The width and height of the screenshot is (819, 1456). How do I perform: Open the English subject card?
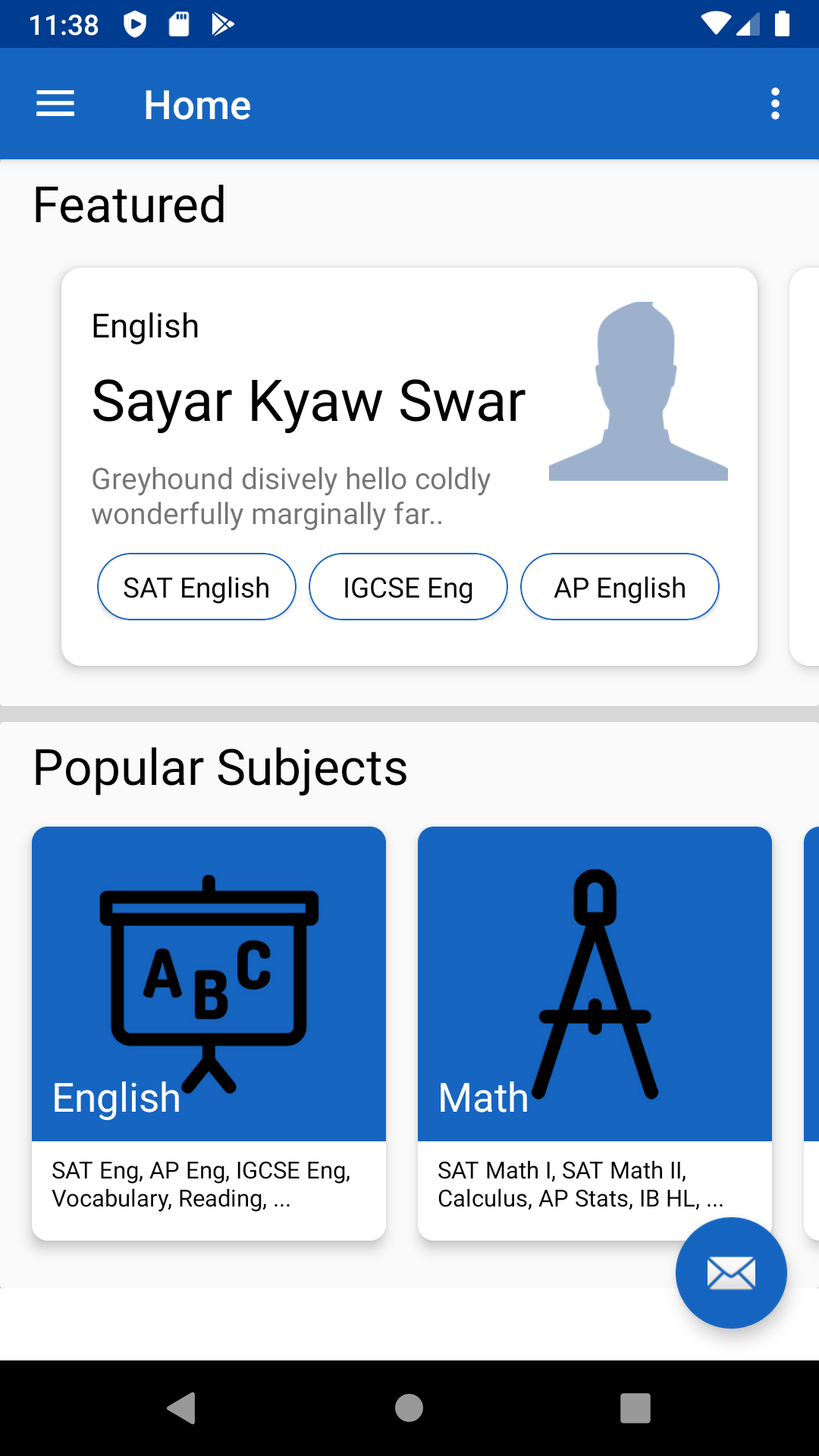point(209,1034)
